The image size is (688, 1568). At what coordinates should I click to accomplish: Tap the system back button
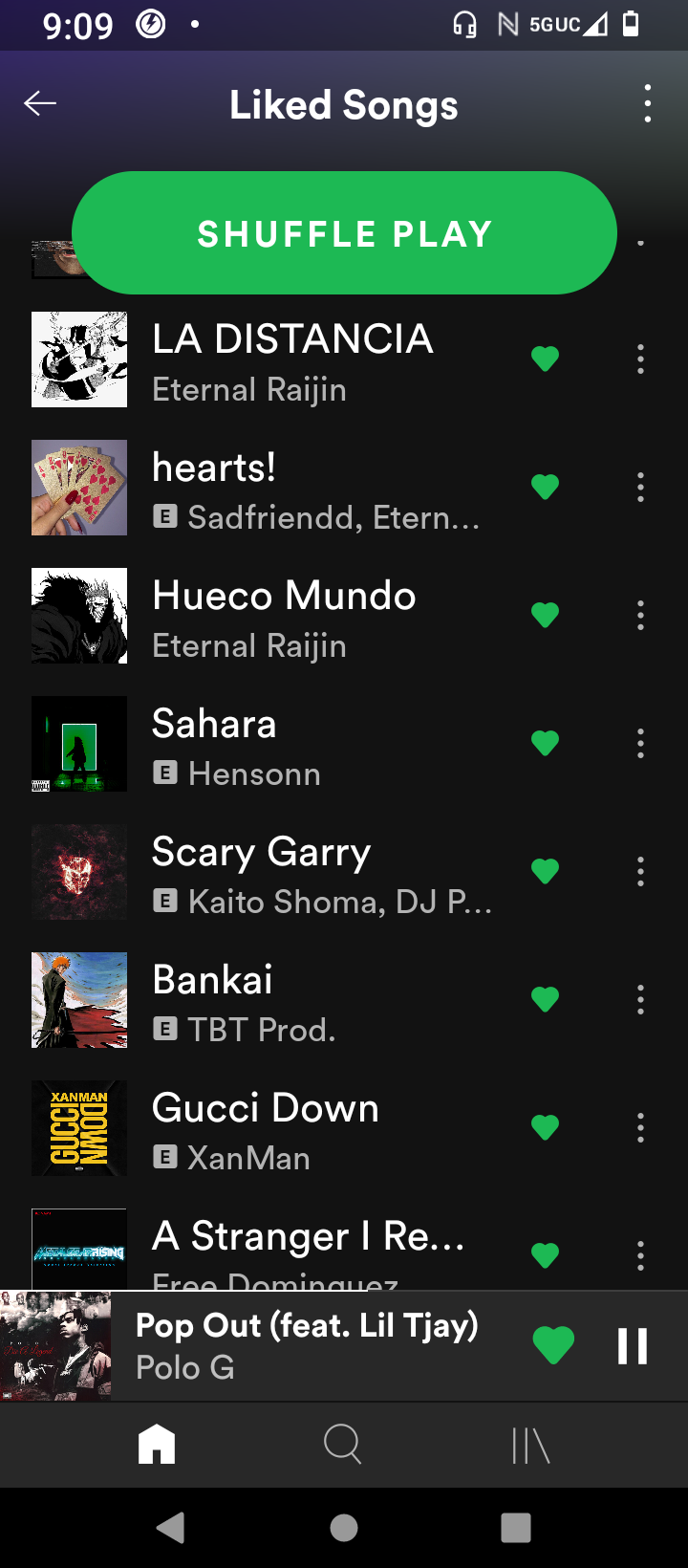click(x=171, y=1528)
